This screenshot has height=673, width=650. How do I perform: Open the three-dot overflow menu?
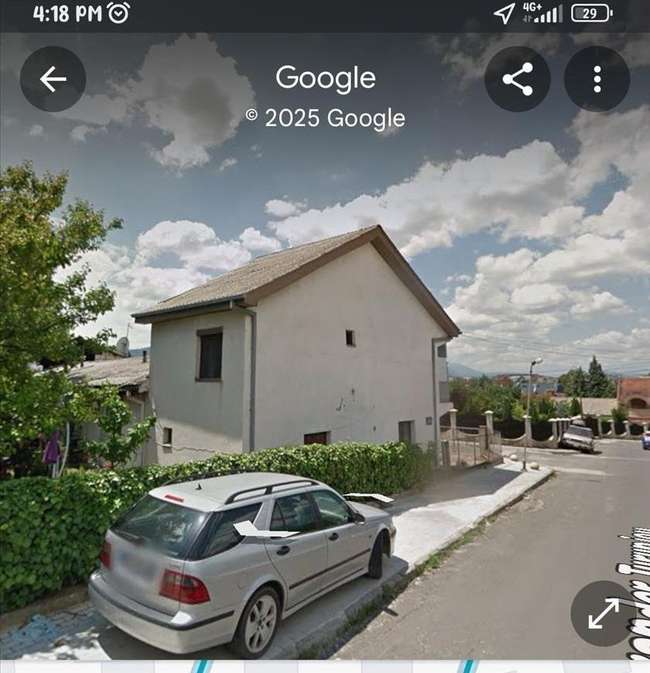[597, 79]
